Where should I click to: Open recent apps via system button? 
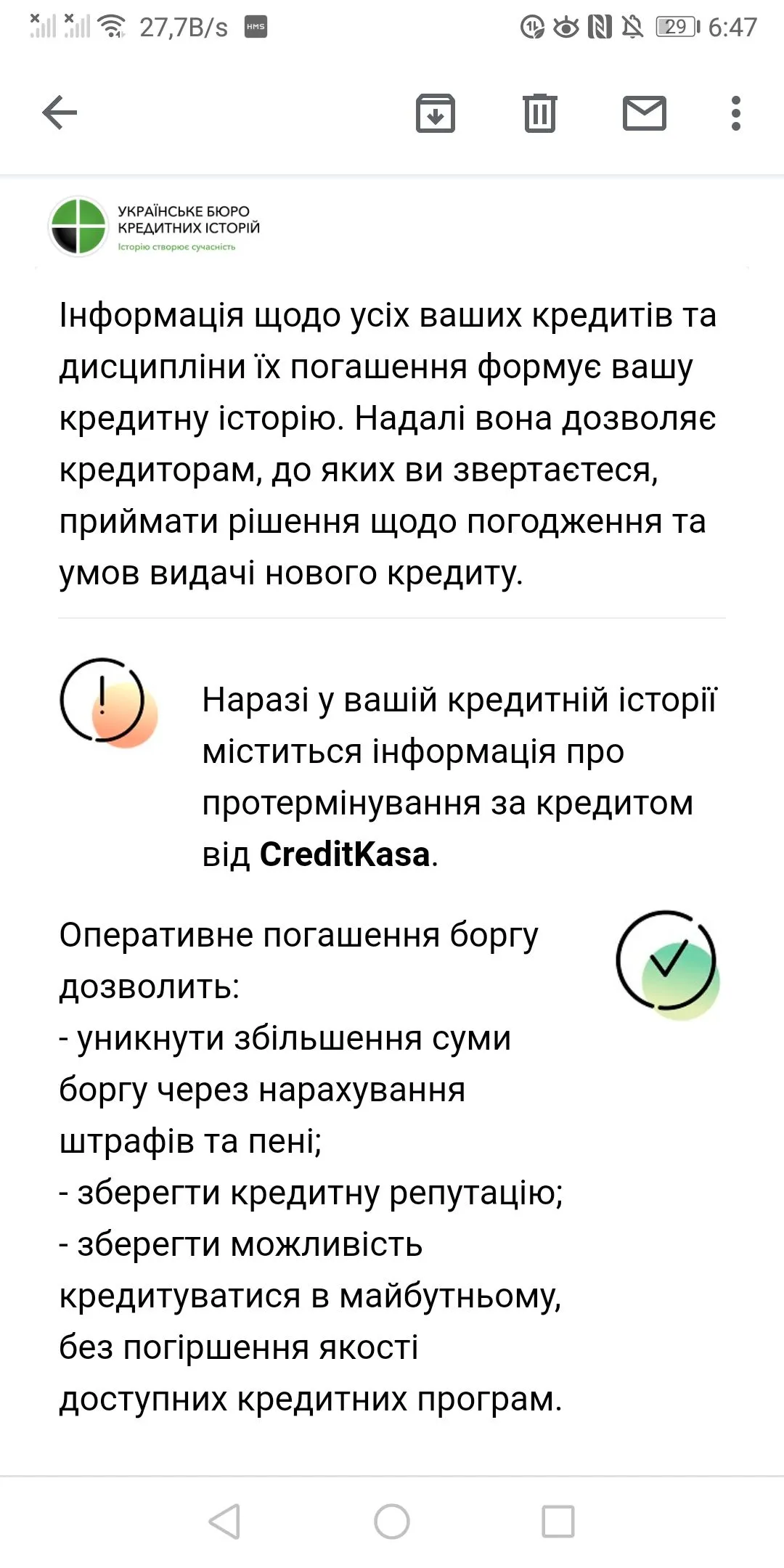[x=558, y=1521]
